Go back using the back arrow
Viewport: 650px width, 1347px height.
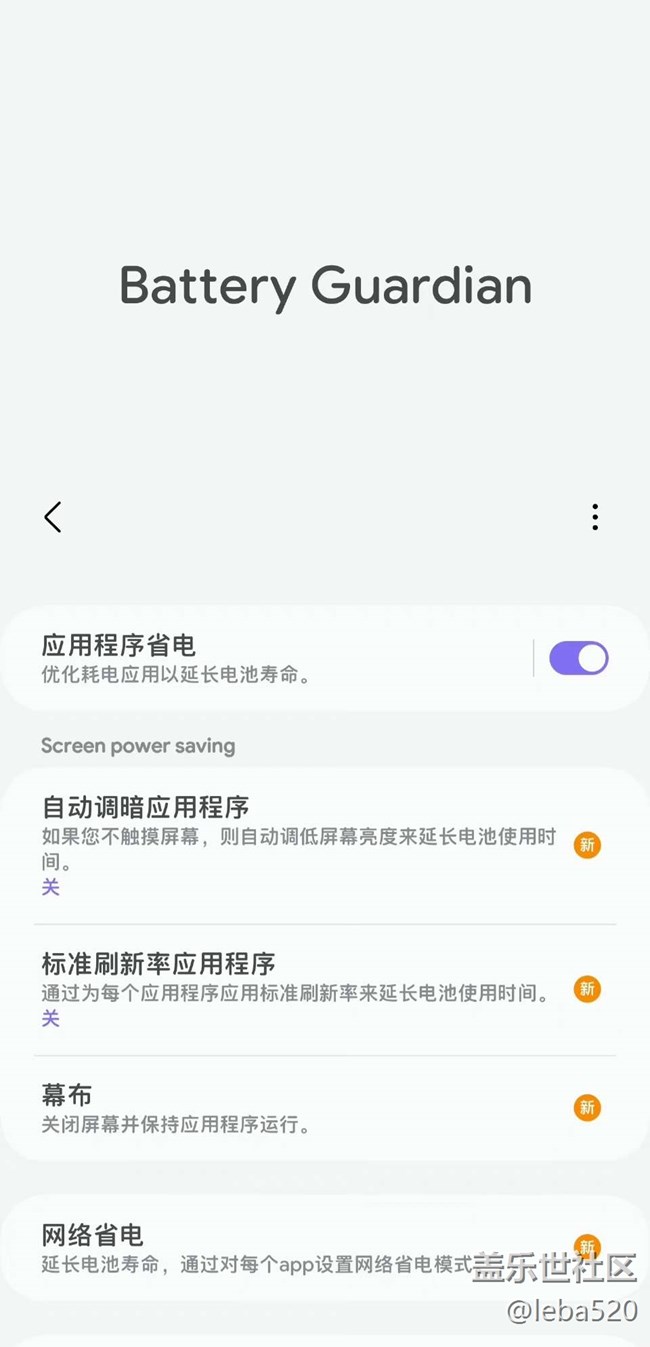coord(53,517)
